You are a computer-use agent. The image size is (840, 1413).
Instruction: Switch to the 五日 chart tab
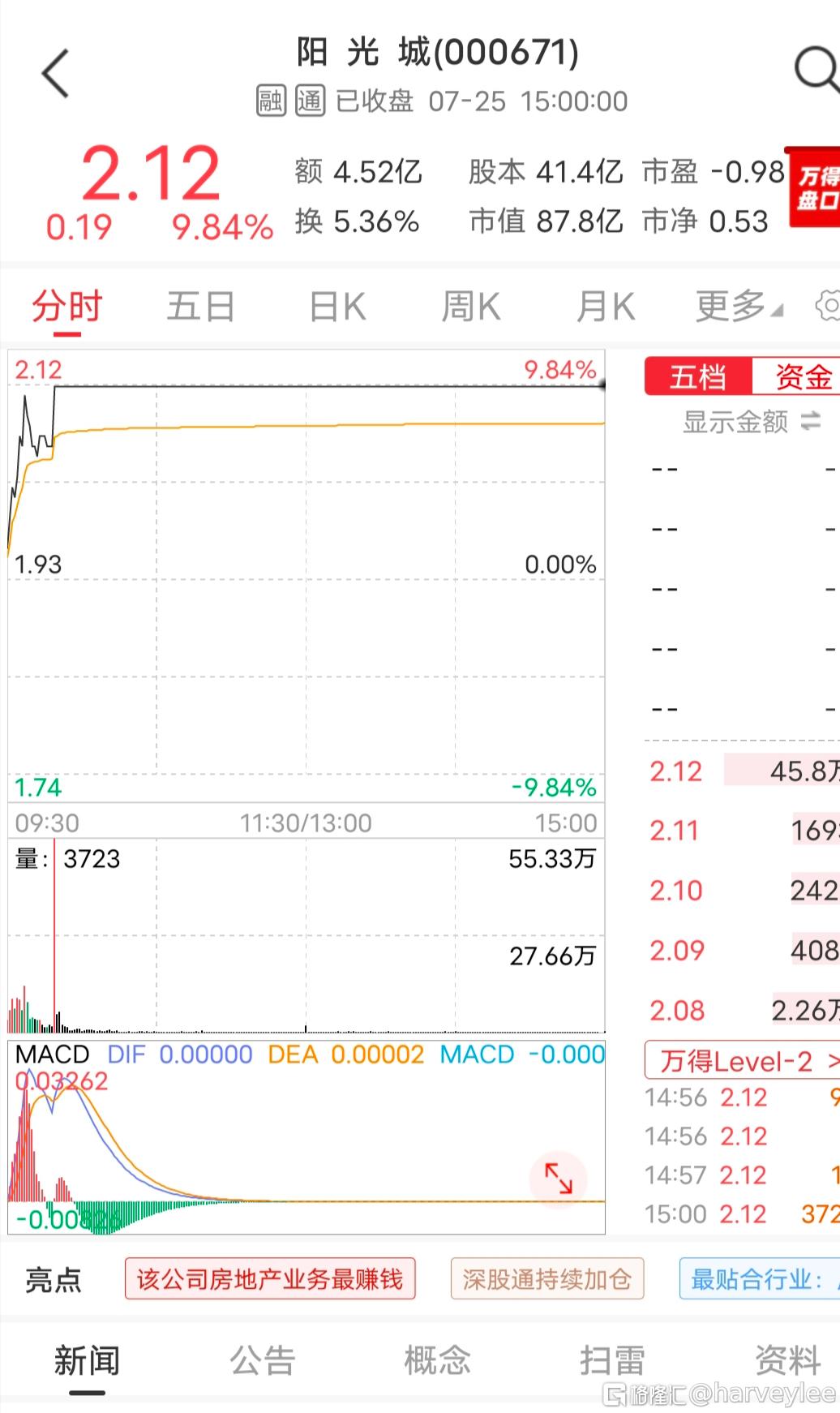click(201, 307)
